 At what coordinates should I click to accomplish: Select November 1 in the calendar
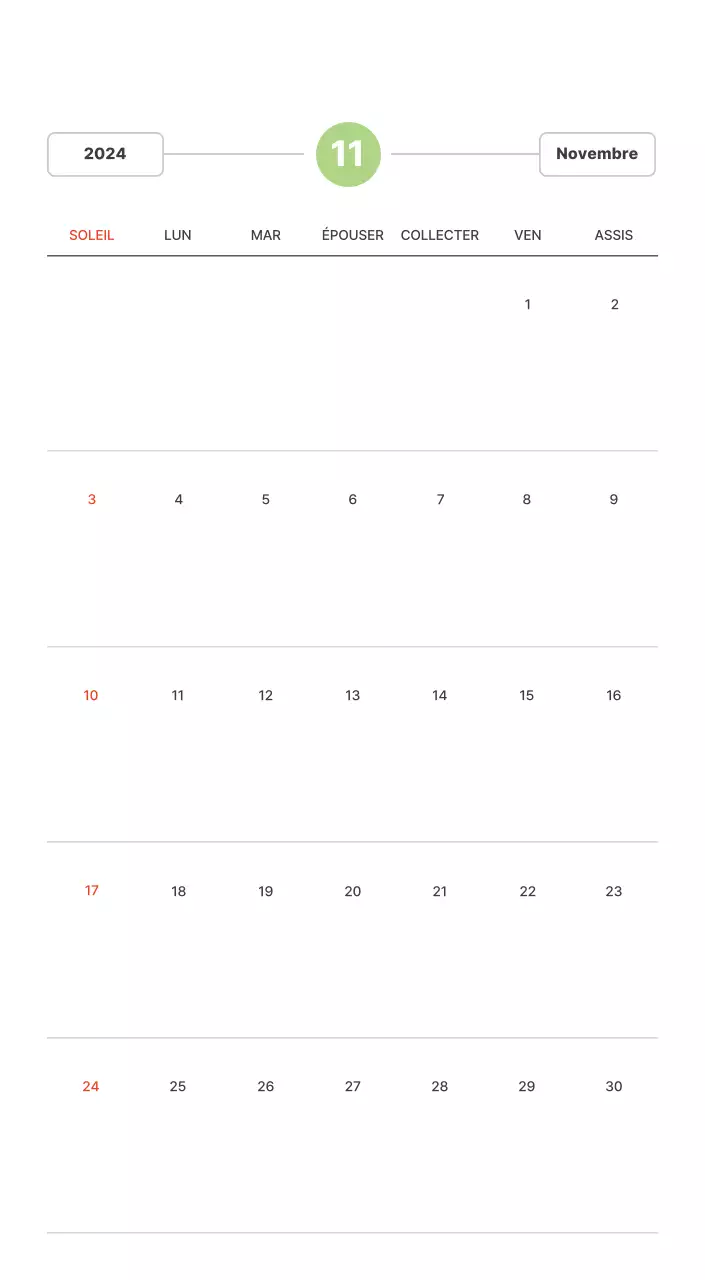point(527,304)
